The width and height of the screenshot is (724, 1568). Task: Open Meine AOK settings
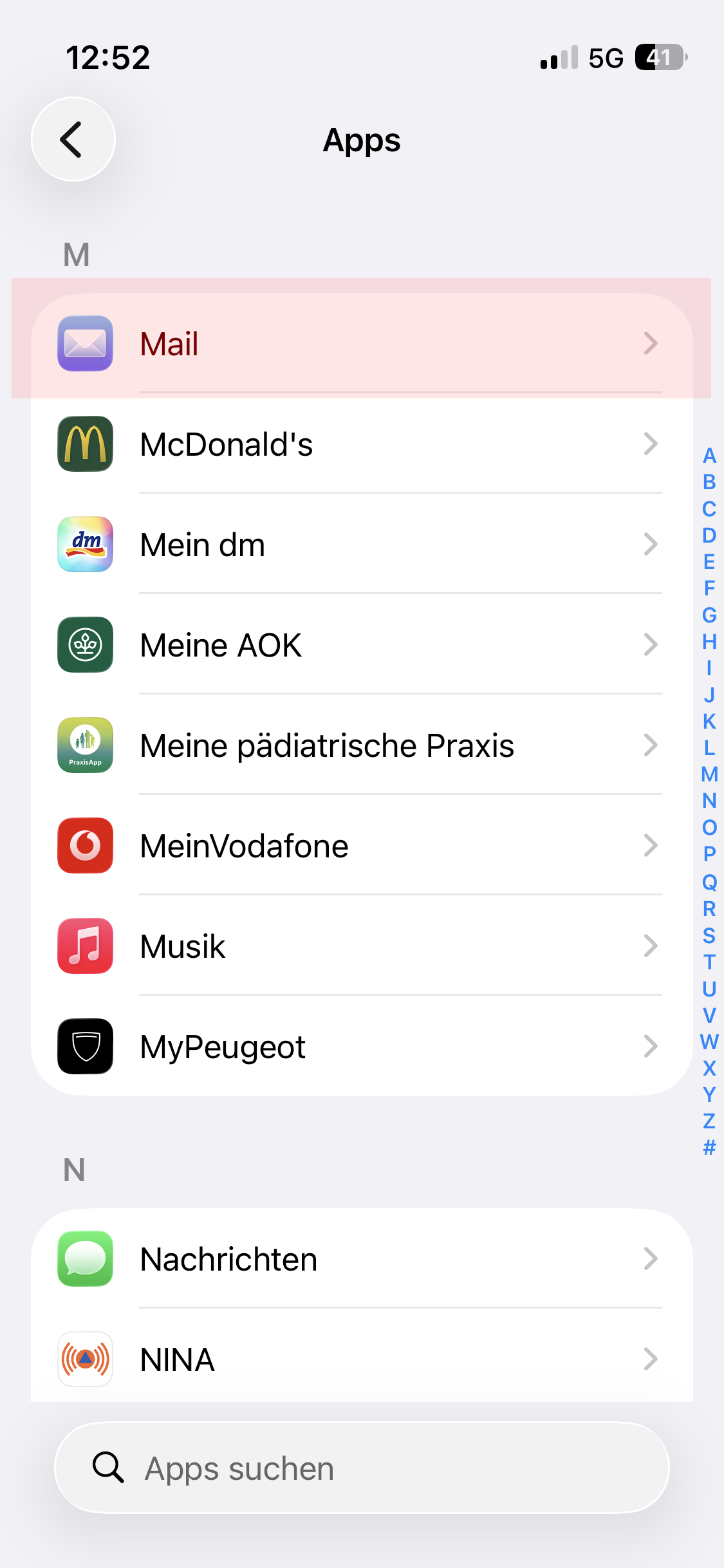[360, 645]
